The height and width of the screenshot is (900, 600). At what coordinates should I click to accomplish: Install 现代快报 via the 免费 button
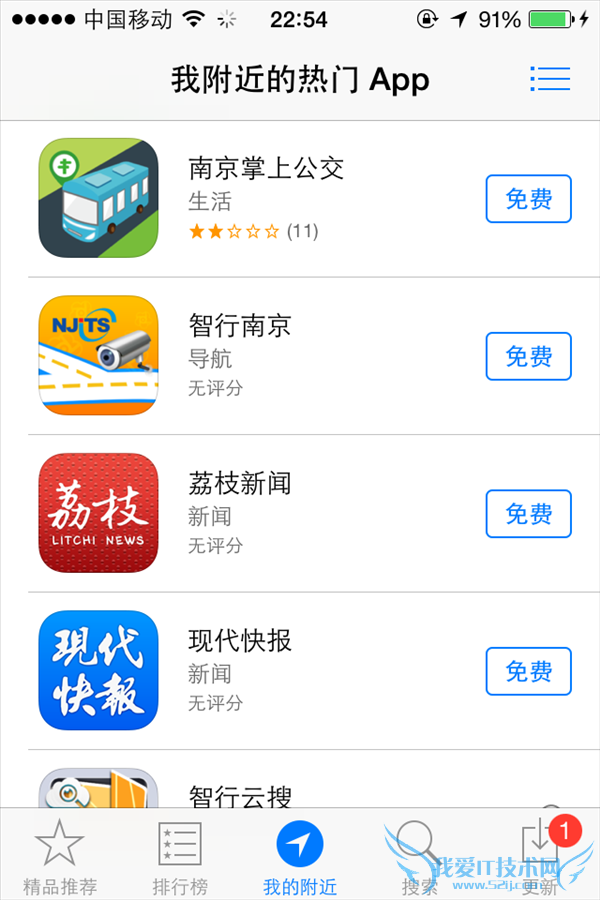point(528,671)
